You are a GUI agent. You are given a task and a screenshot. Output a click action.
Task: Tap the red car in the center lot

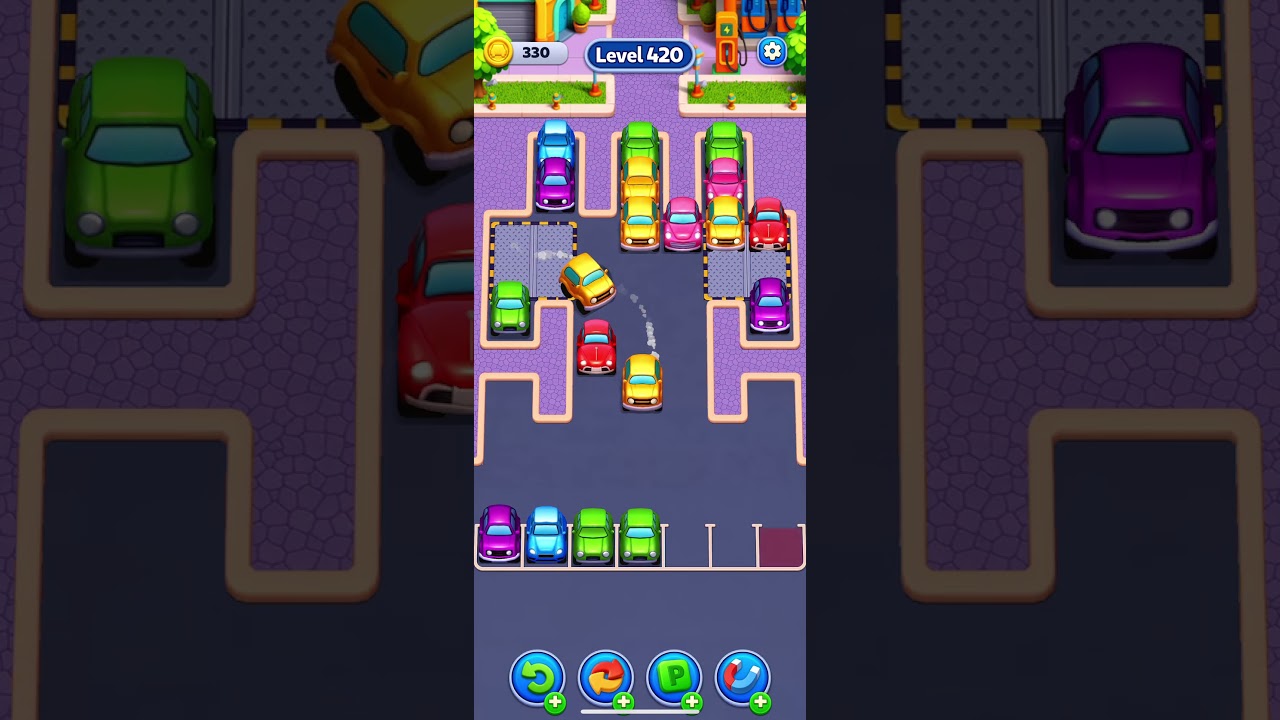click(597, 347)
